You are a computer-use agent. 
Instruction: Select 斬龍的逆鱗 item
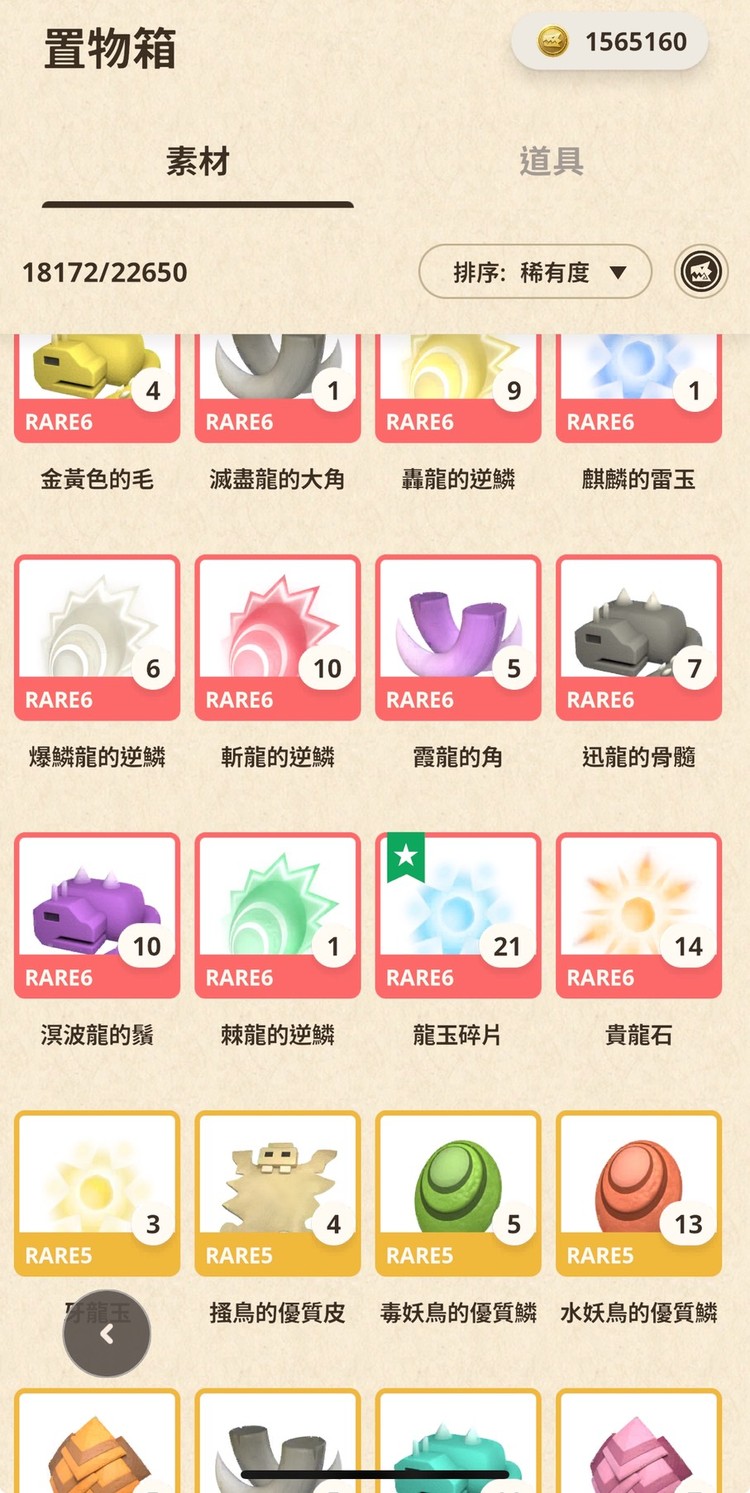pyautogui.click(x=277, y=638)
